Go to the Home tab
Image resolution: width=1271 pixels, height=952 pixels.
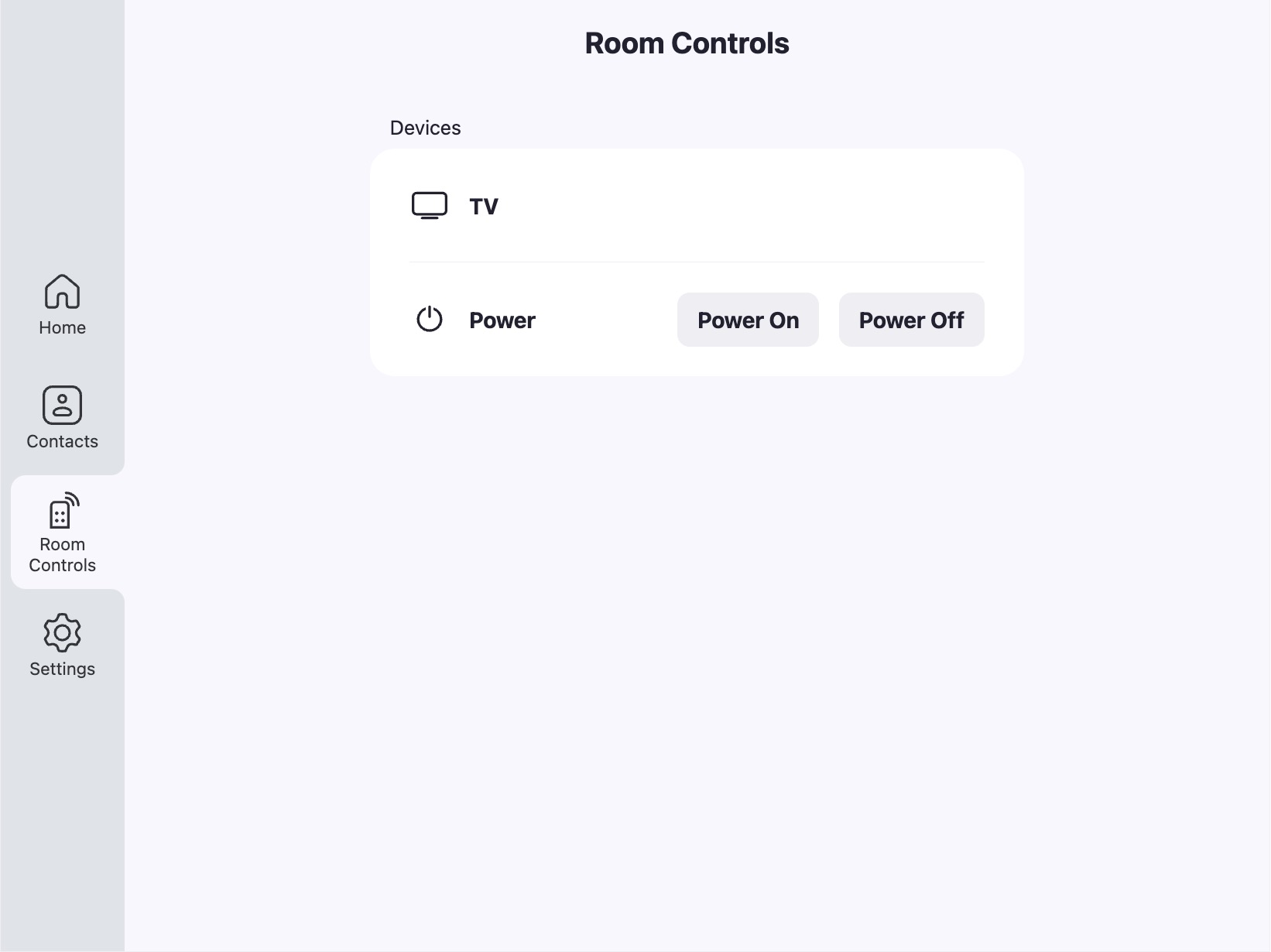(x=62, y=305)
